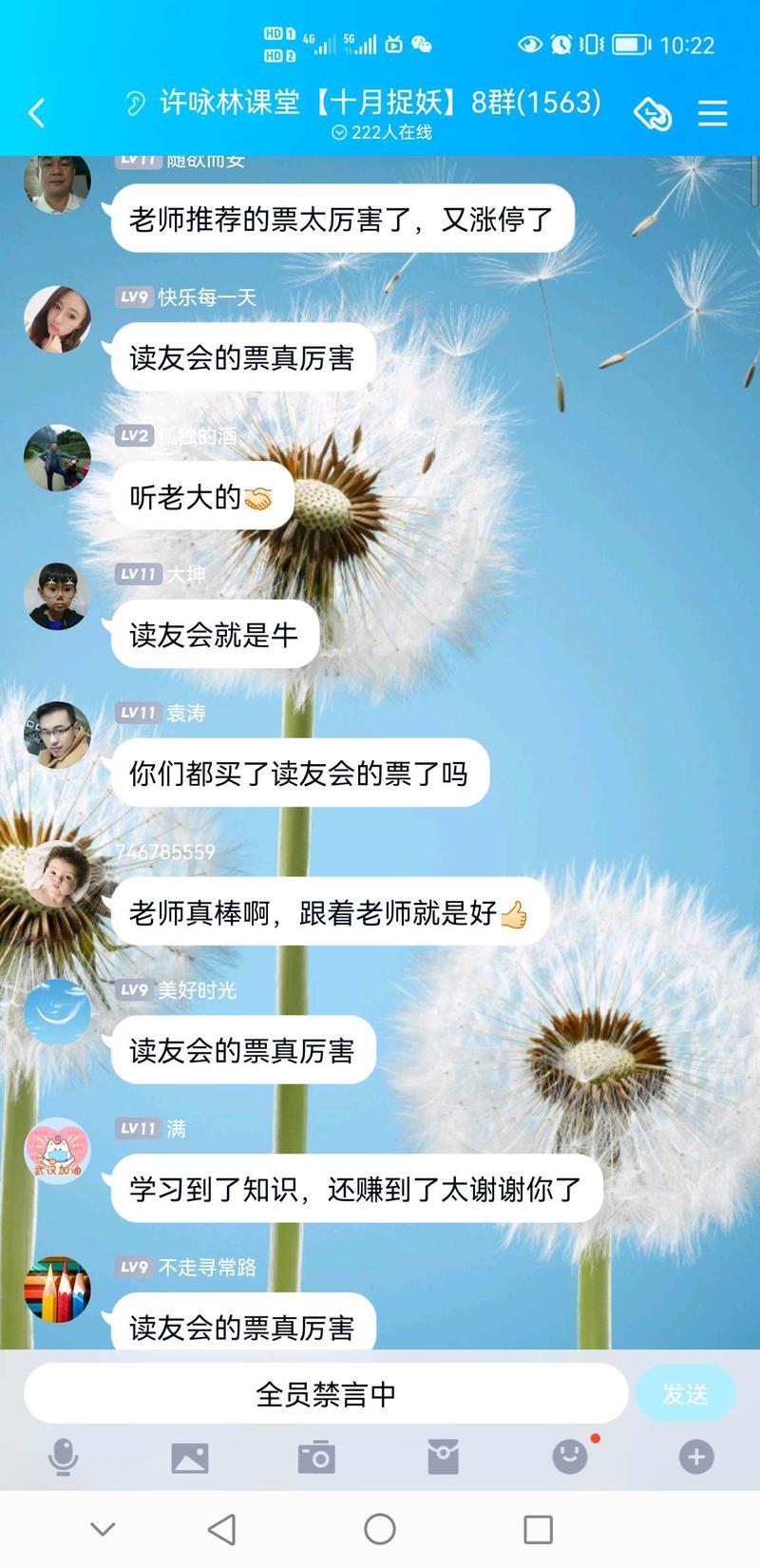The image size is (760, 1568).
Task: Open the camera icon in the toolbar
Action: click(316, 1457)
